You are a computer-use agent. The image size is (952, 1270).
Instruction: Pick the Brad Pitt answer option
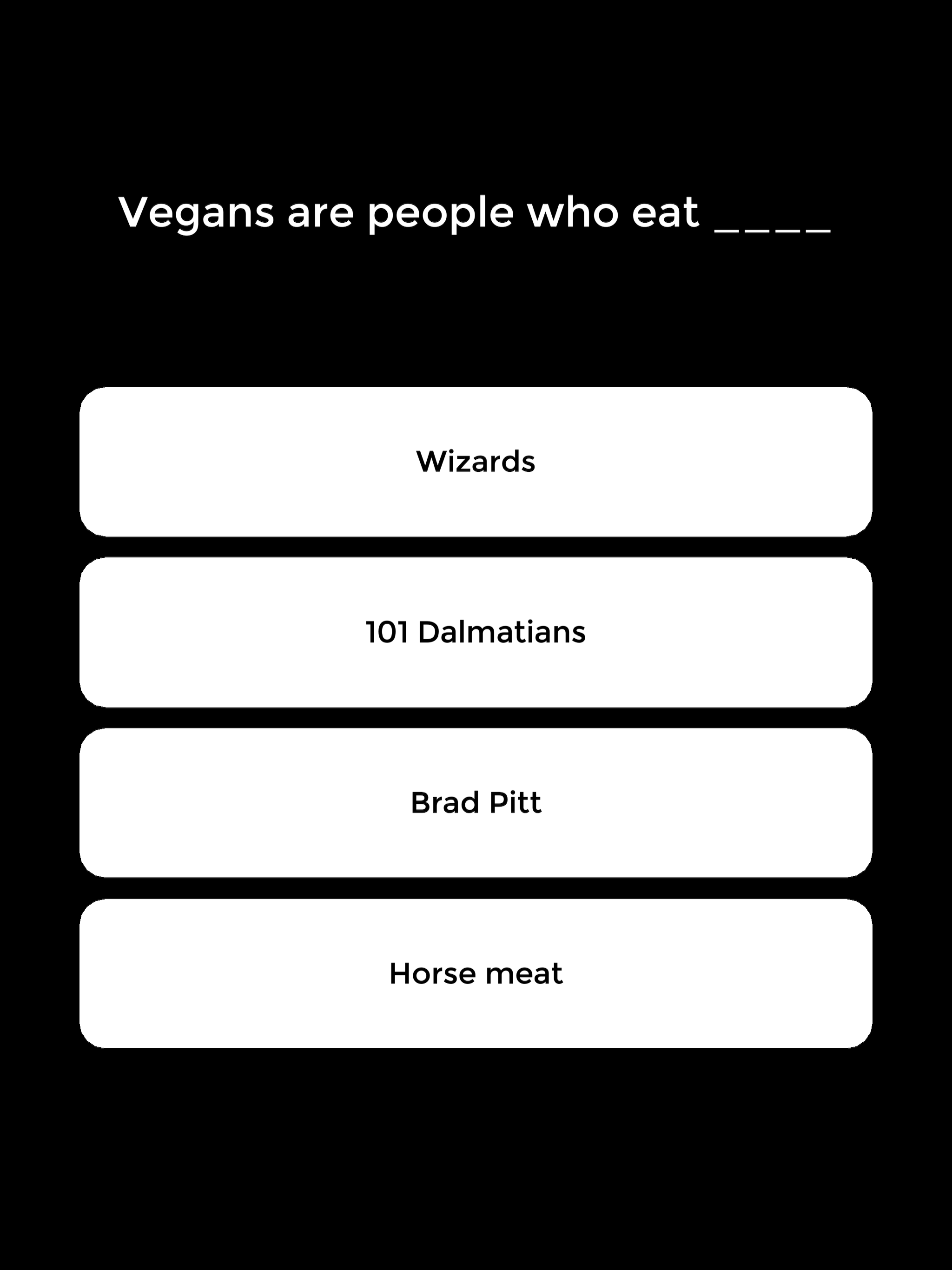[476, 803]
